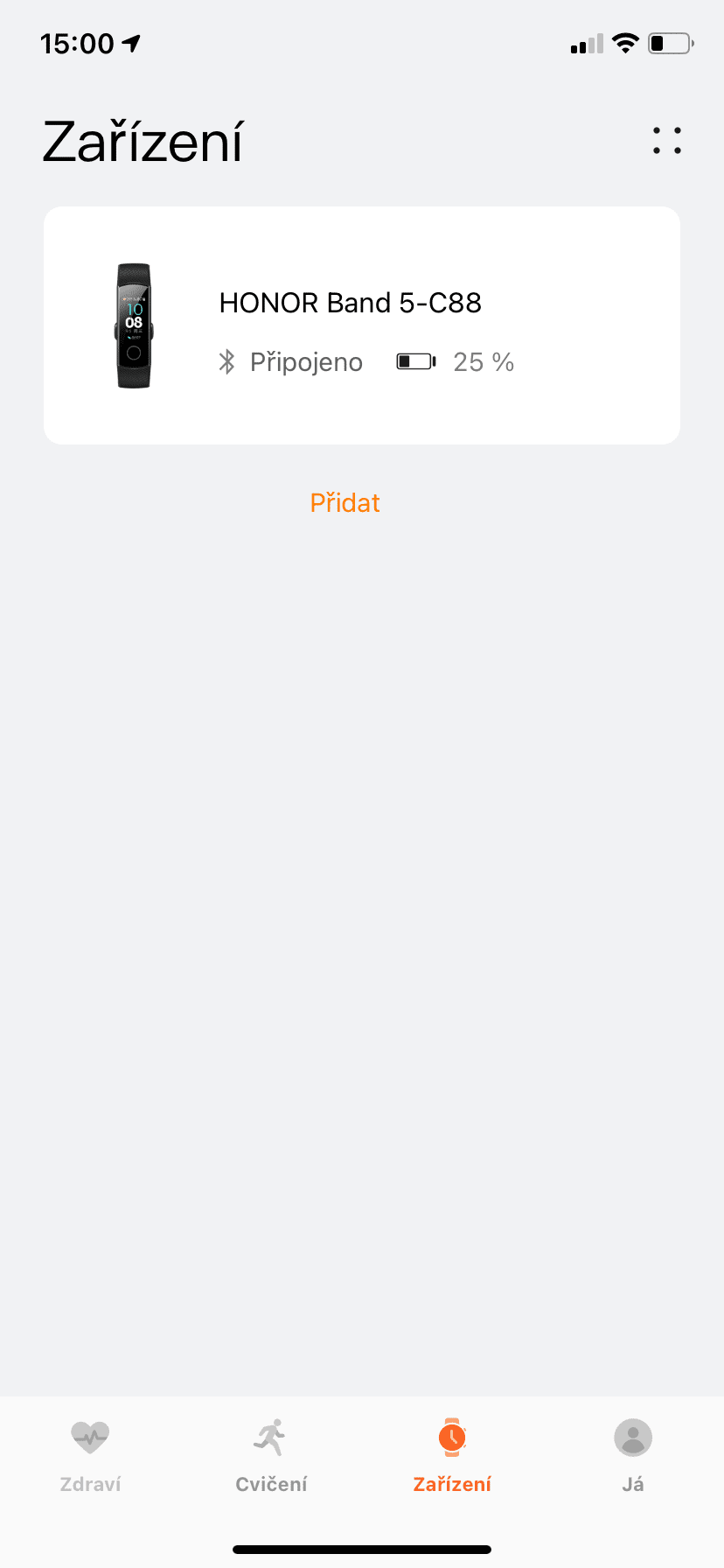The width and height of the screenshot is (724, 1568).
Task: Open the HONOR Band 5-C88 device card
Action: point(362,325)
